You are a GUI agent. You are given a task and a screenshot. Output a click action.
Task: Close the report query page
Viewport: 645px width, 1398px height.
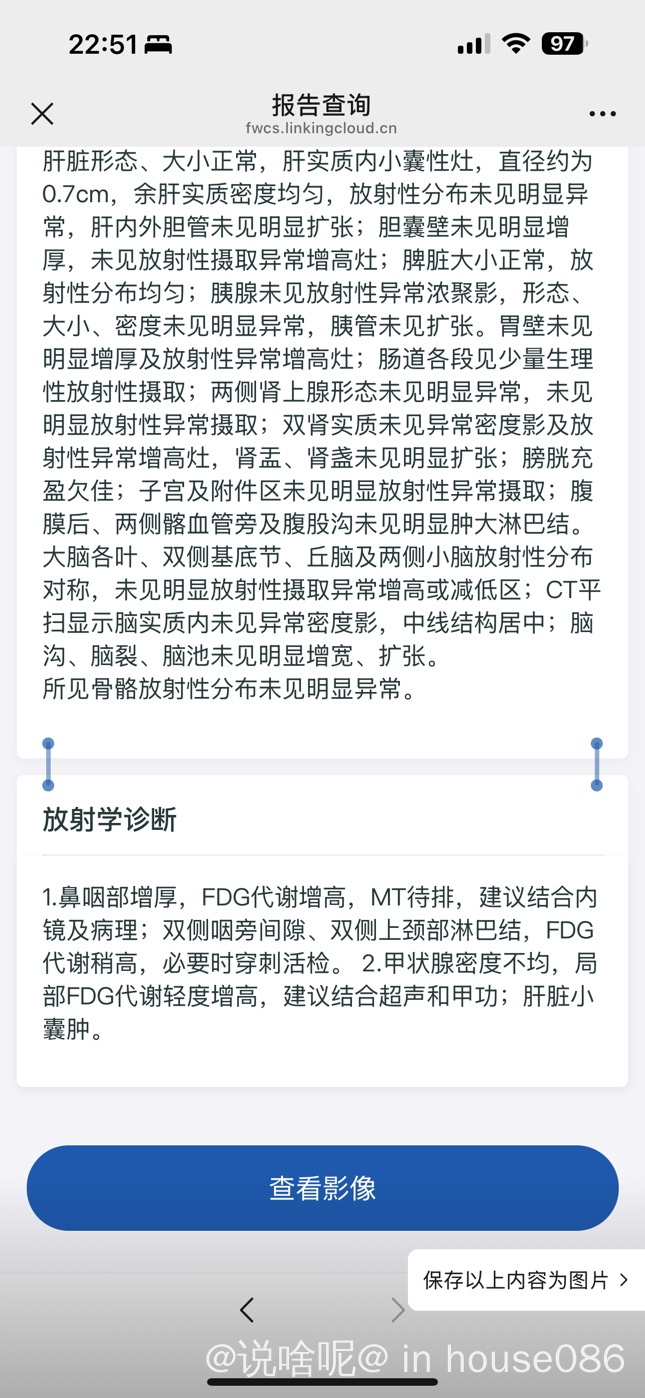[42, 114]
